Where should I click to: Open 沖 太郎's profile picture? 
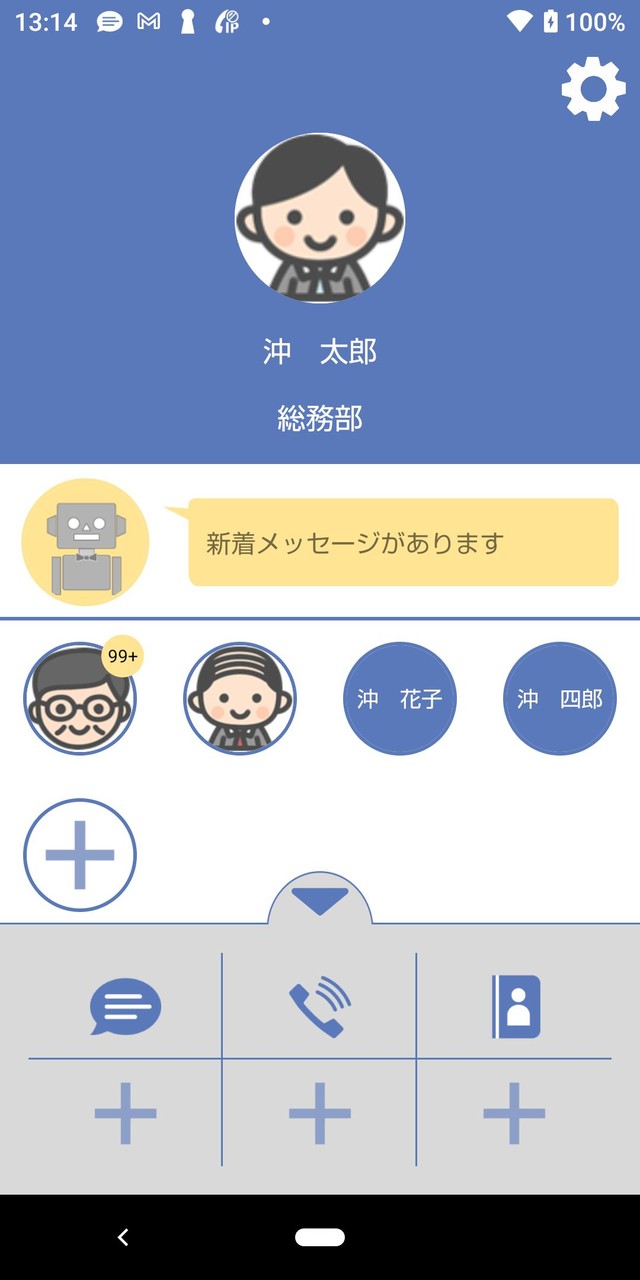point(320,218)
